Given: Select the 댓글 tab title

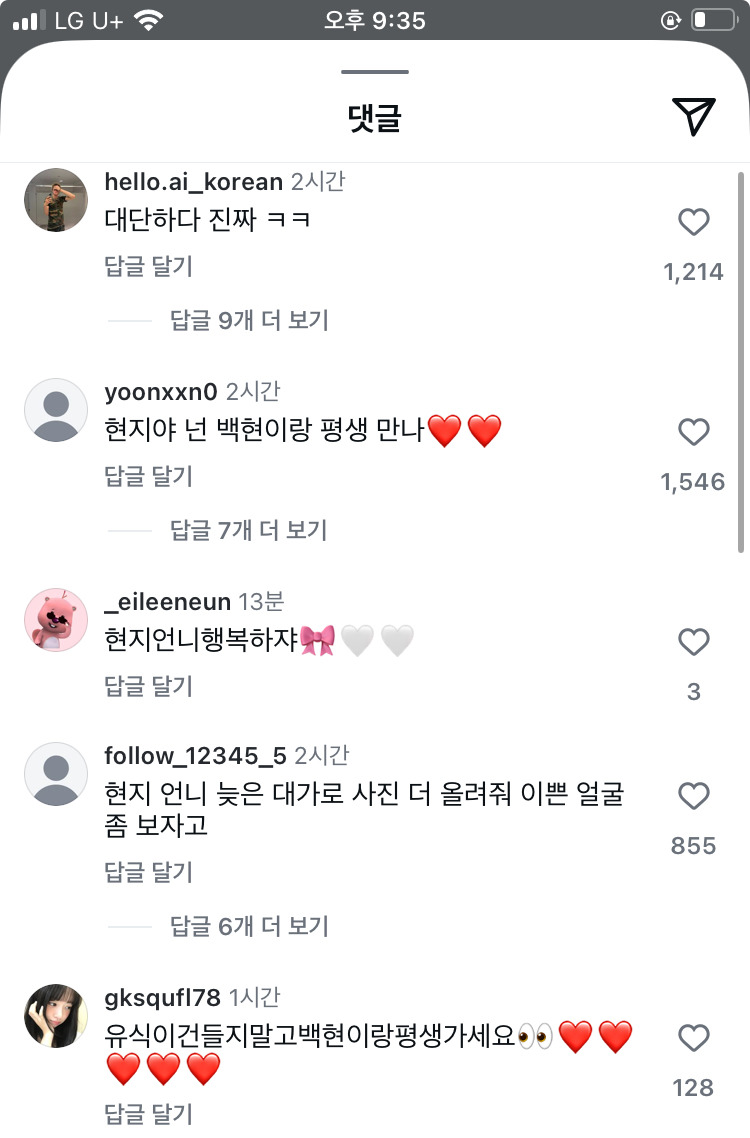Looking at the screenshot, I should (x=375, y=117).
